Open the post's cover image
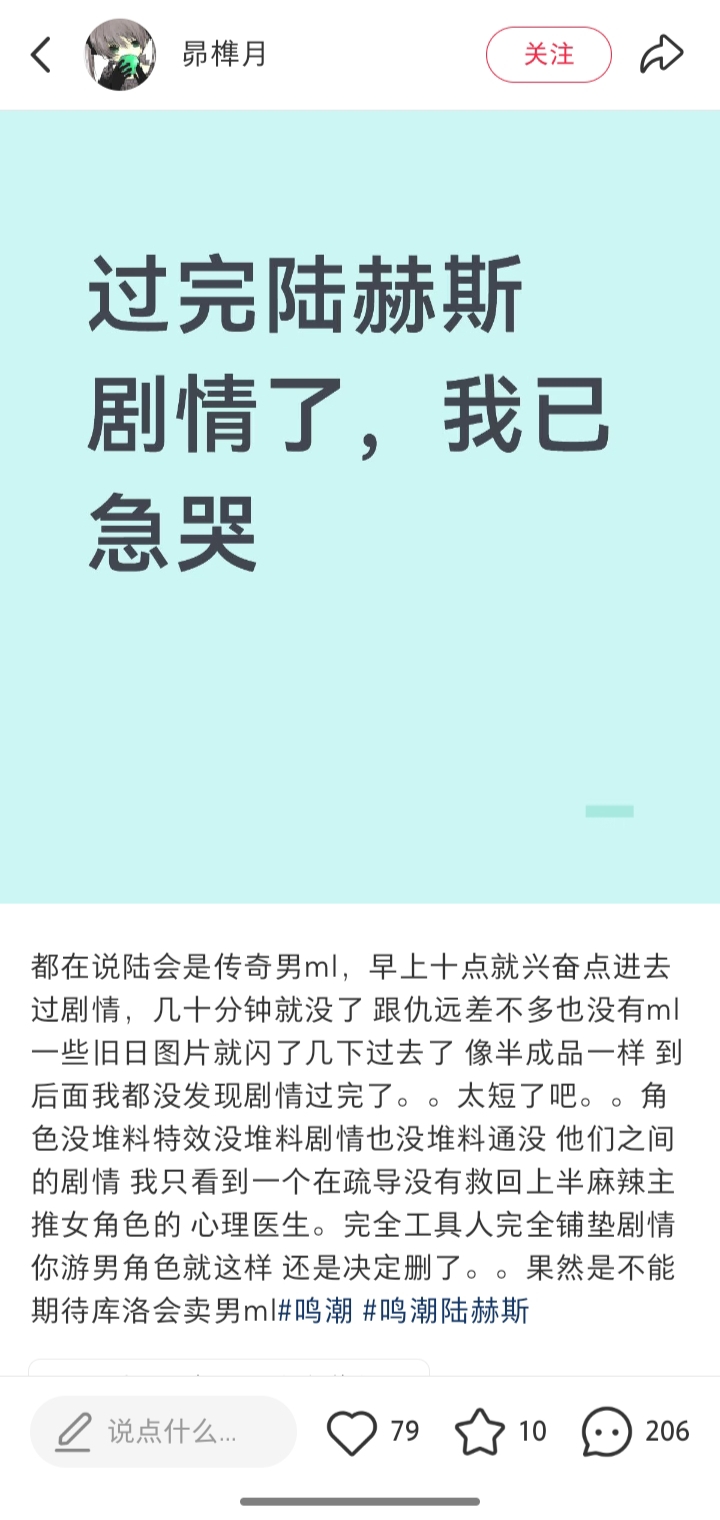The width and height of the screenshot is (720, 1520). tap(360, 506)
